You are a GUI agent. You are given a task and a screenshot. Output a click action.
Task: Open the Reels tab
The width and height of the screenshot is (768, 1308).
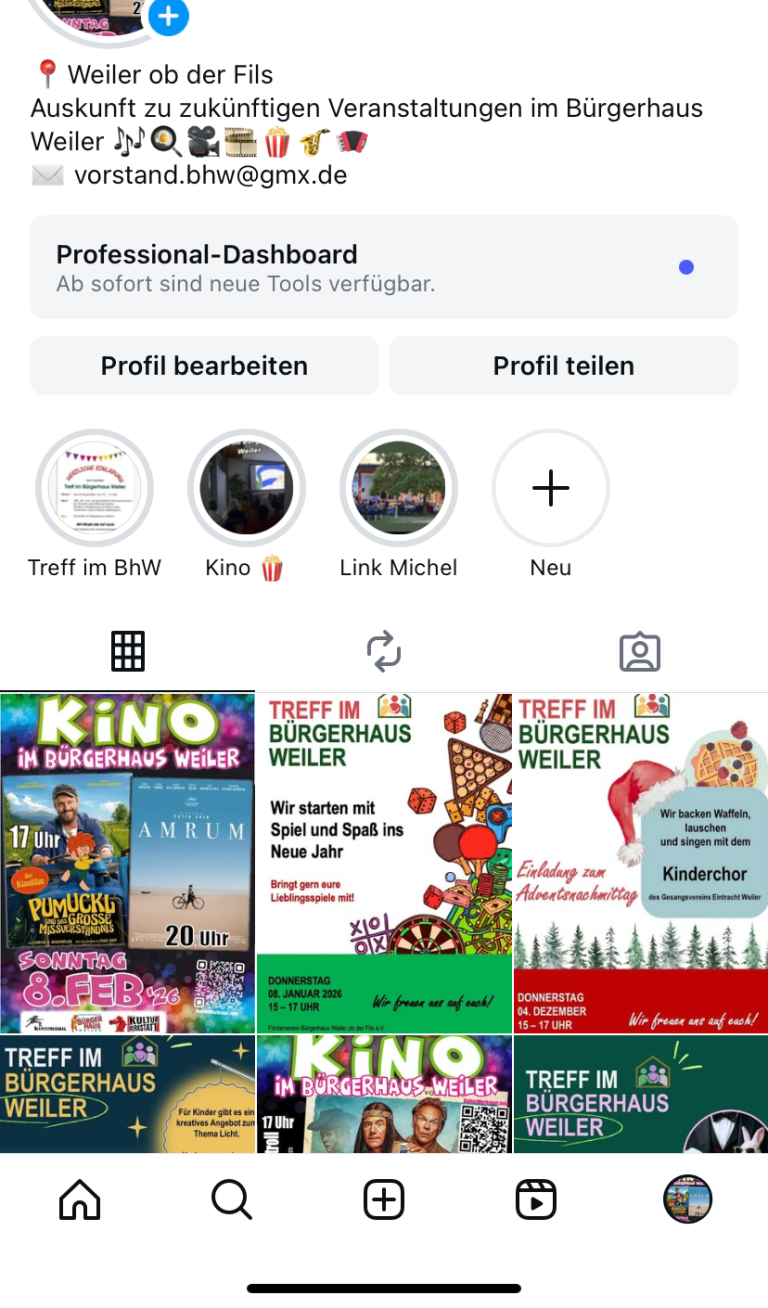point(536,1200)
